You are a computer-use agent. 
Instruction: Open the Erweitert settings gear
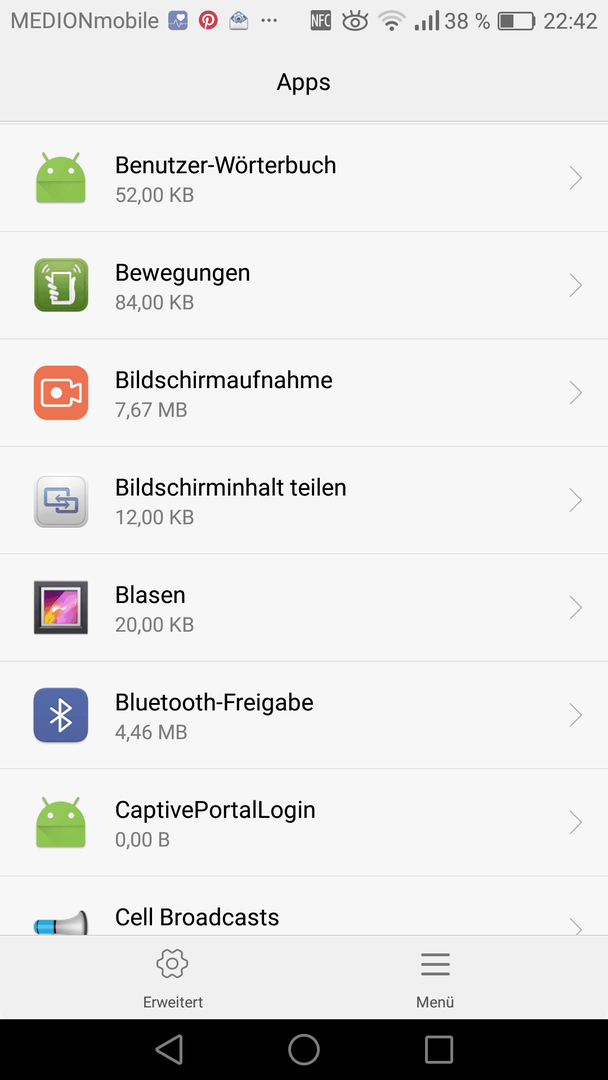(x=173, y=978)
